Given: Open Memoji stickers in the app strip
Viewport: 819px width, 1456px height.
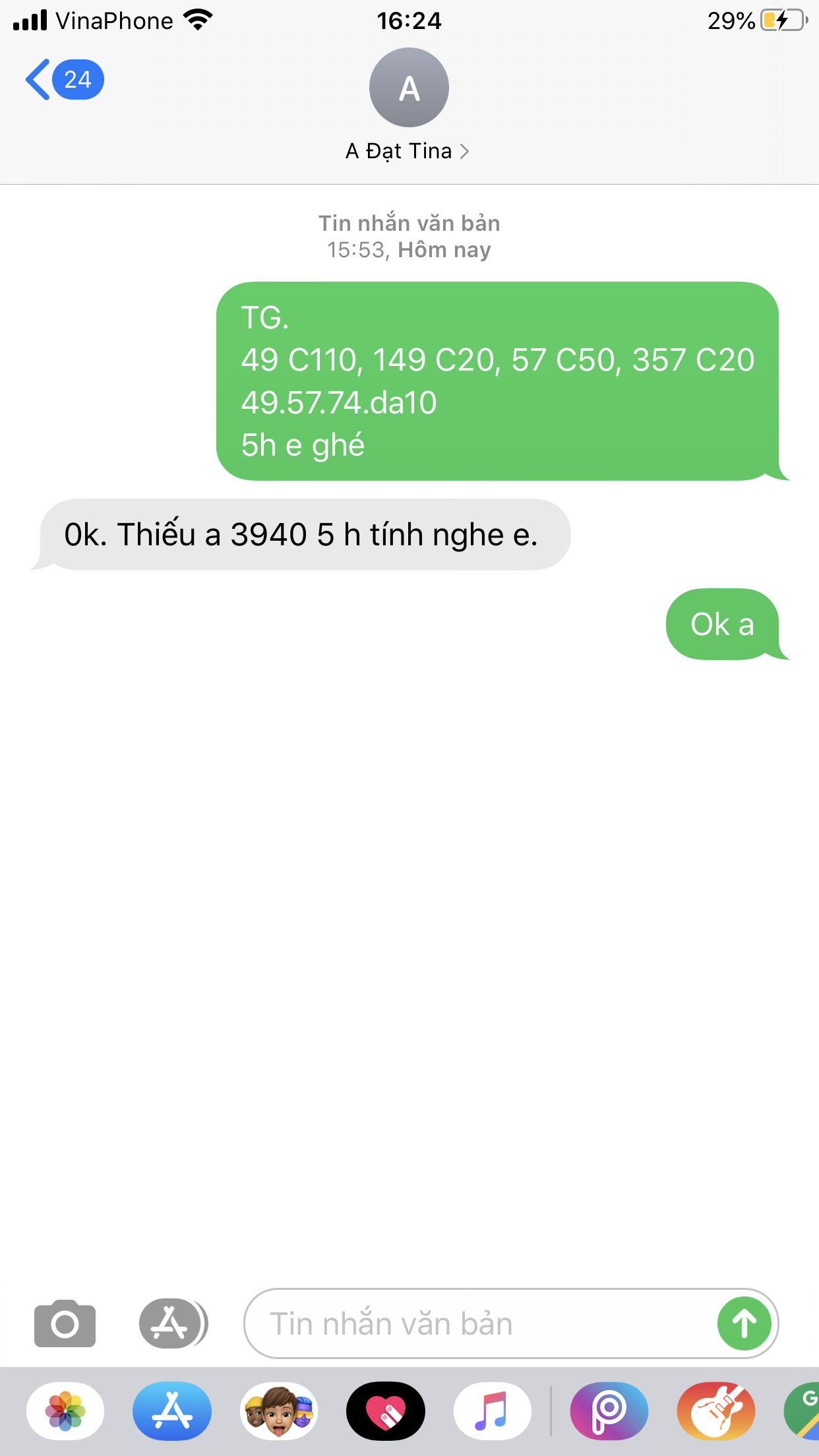Looking at the screenshot, I should (279, 1411).
